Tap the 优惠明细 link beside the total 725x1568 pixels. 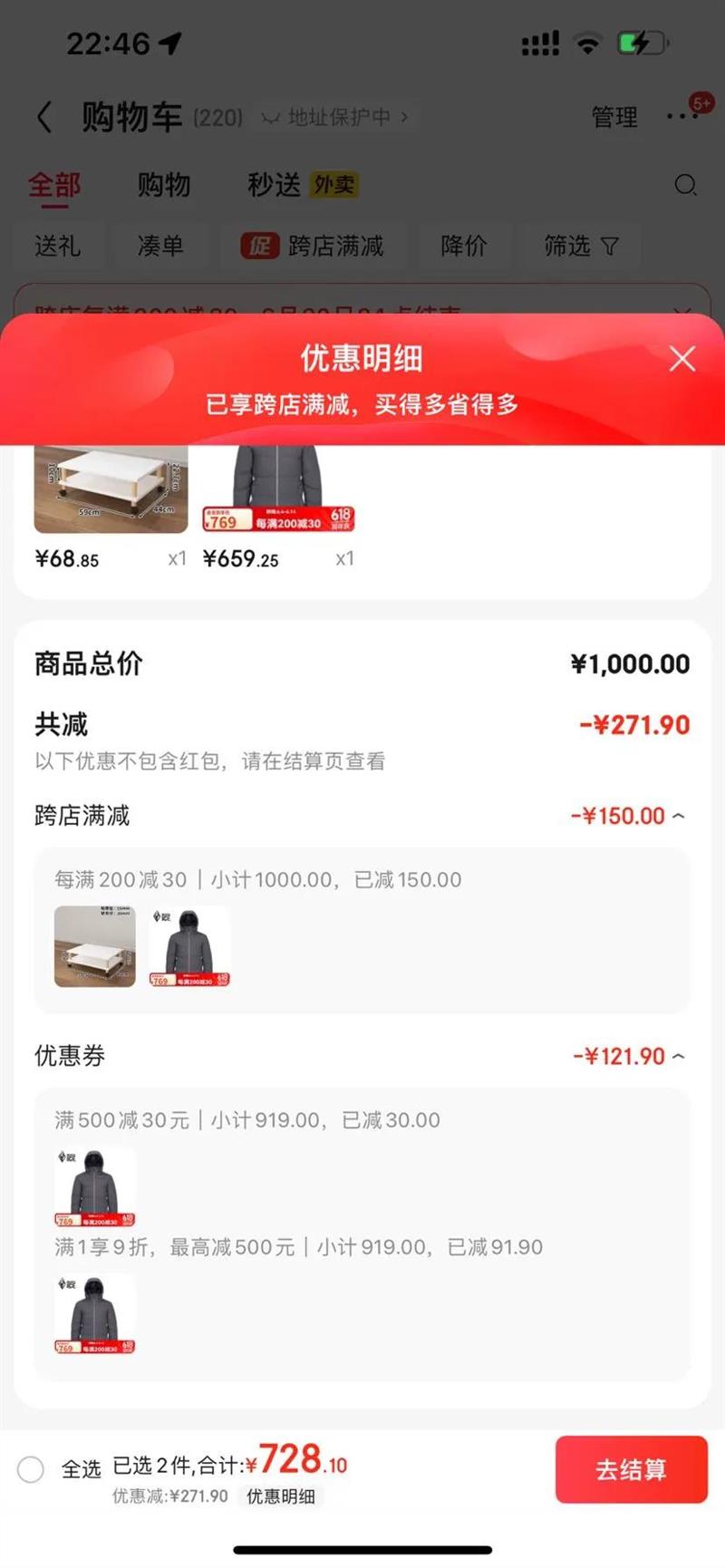(281, 1496)
